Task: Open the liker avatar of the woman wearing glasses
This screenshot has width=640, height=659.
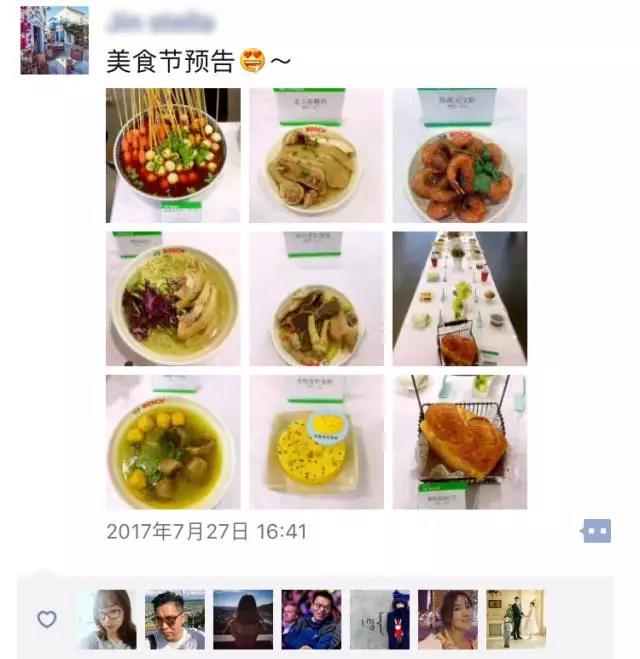Action: tap(107, 619)
